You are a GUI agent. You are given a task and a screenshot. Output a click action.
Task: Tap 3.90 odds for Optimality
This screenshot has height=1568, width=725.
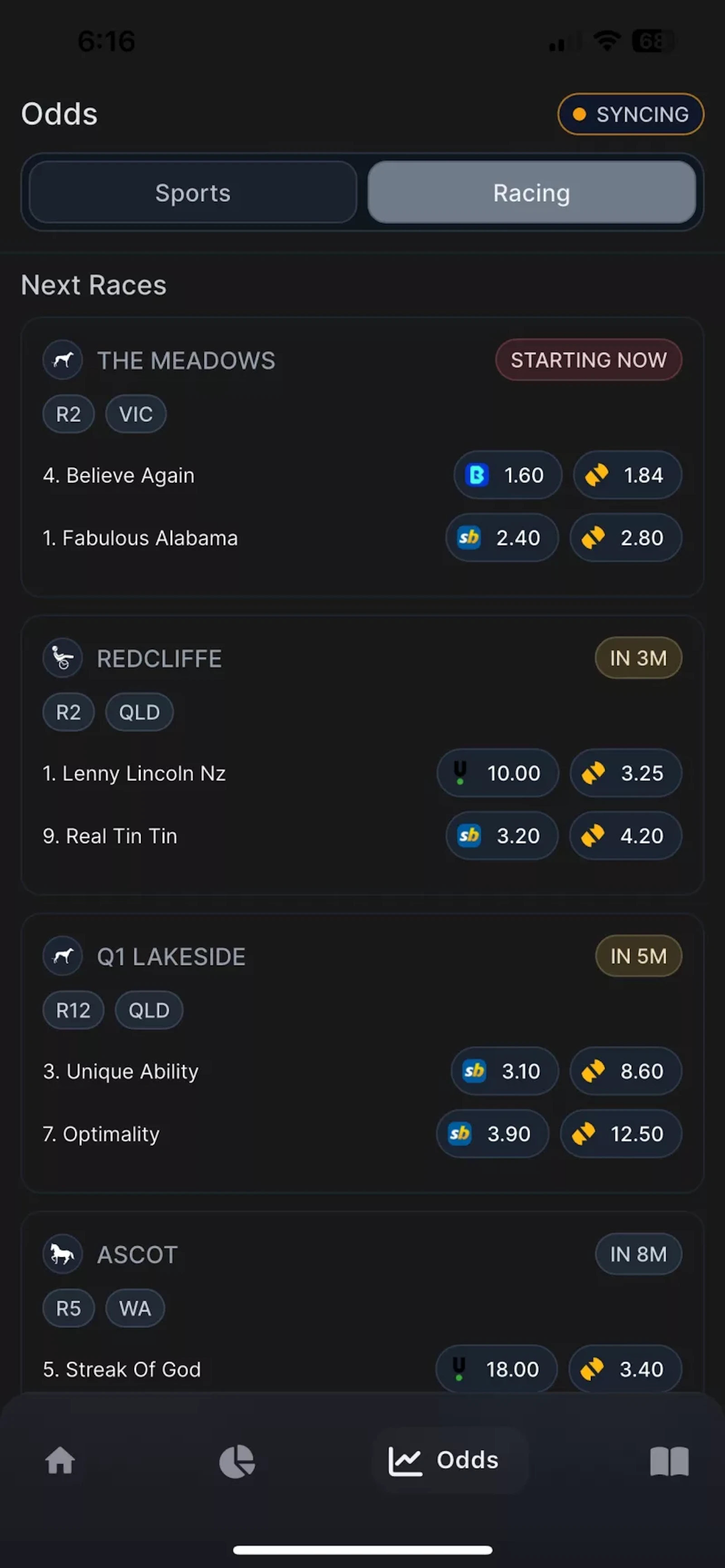[x=492, y=1134]
